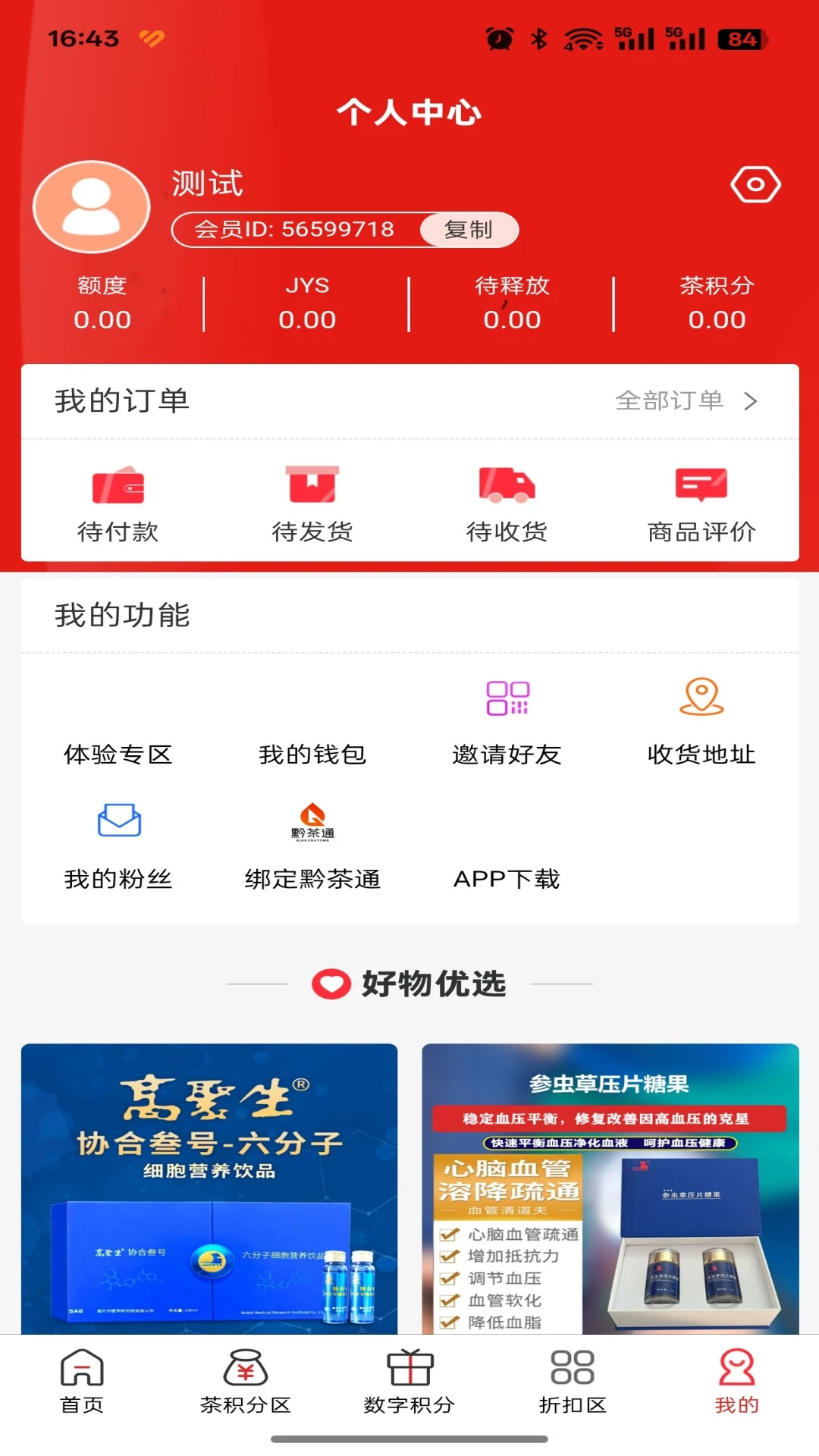Click the APP下载 download link
This screenshot has width=819, height=1456.
(x=506, y=880)
